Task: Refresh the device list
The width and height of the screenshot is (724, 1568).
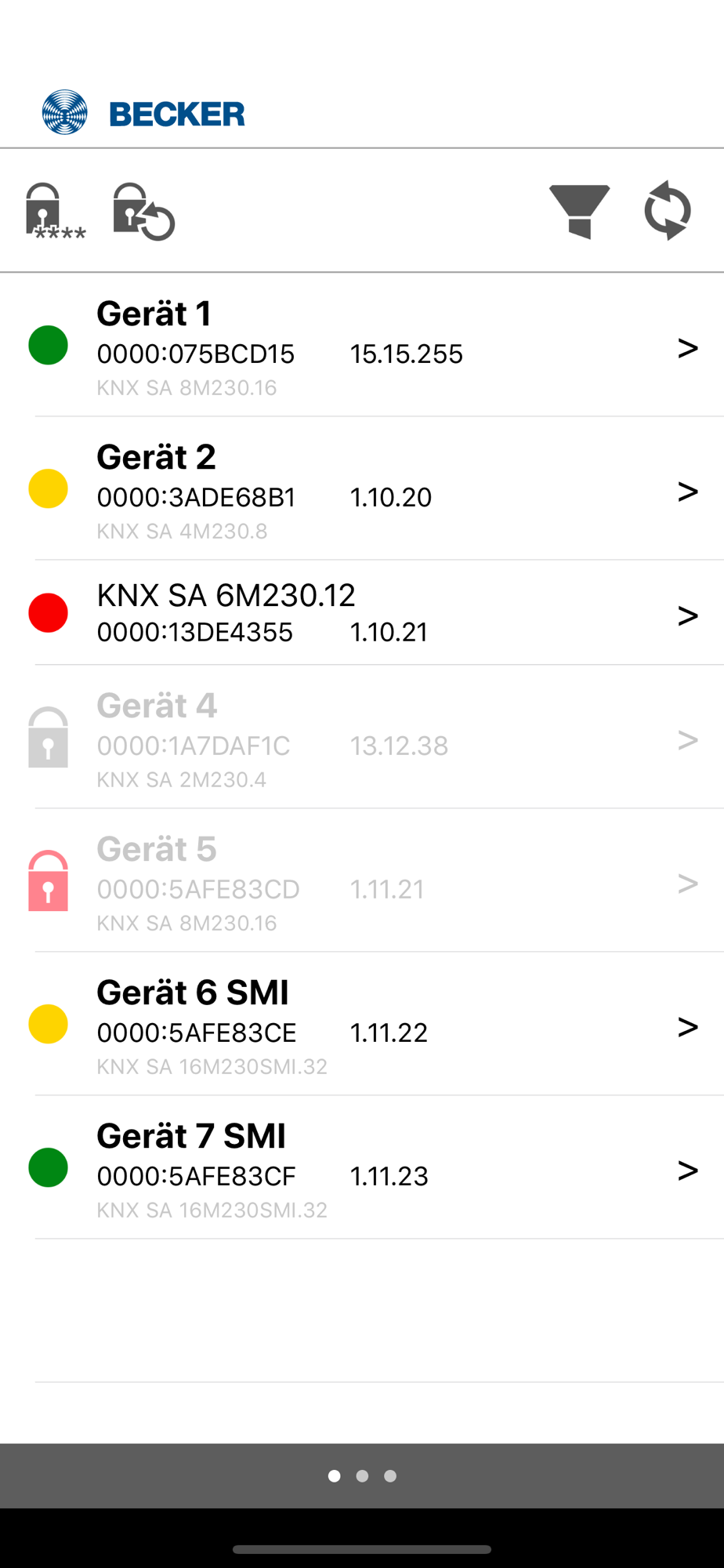Action: point(668,210)
